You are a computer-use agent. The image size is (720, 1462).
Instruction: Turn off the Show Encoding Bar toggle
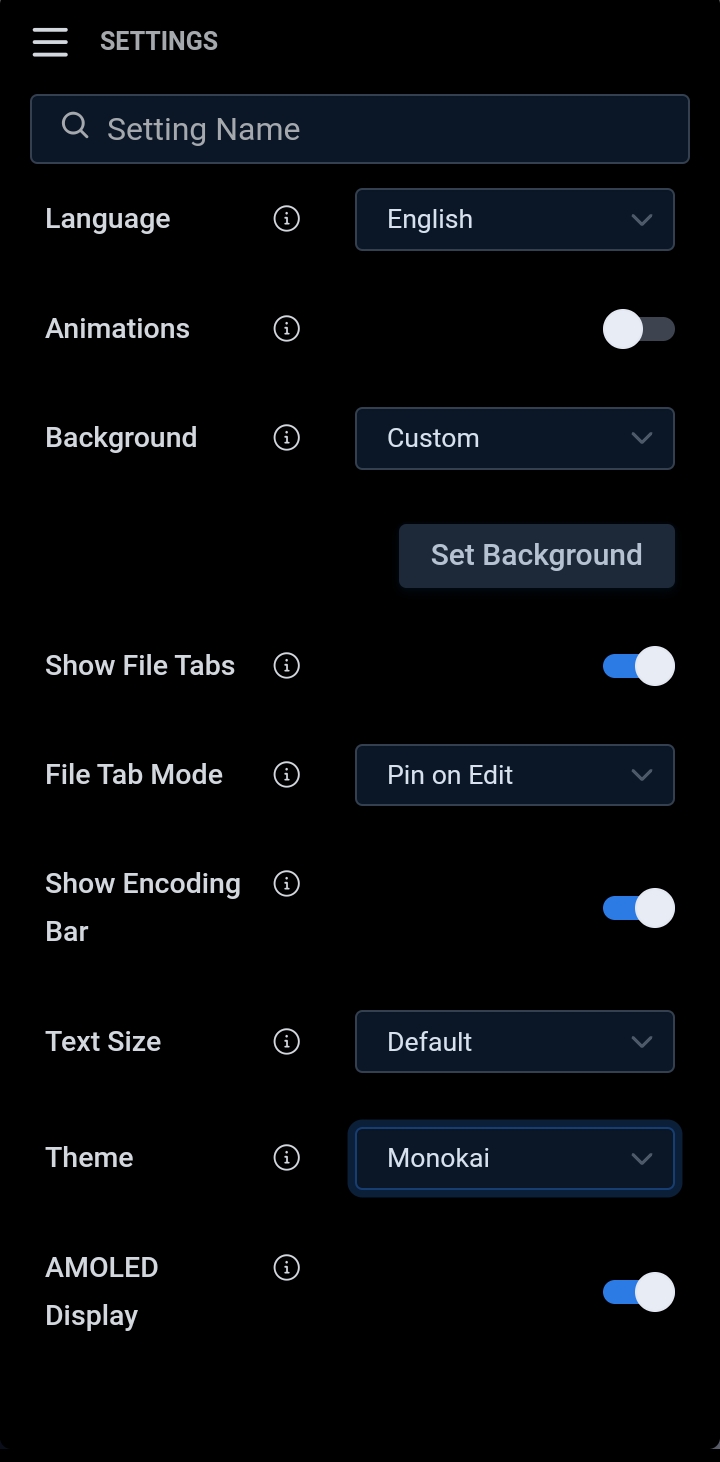coord(639,907)
